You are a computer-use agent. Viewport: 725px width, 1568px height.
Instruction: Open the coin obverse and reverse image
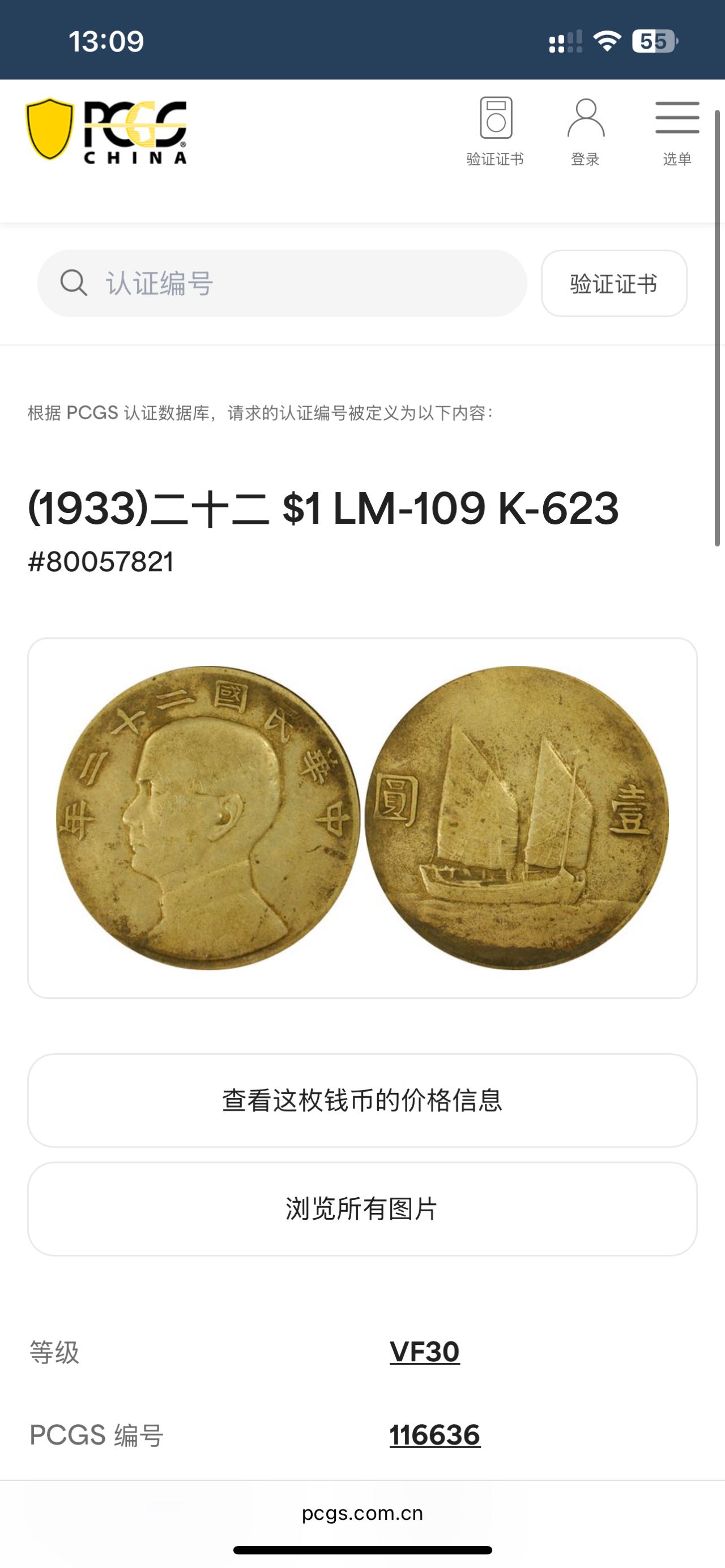coord(362,818)
